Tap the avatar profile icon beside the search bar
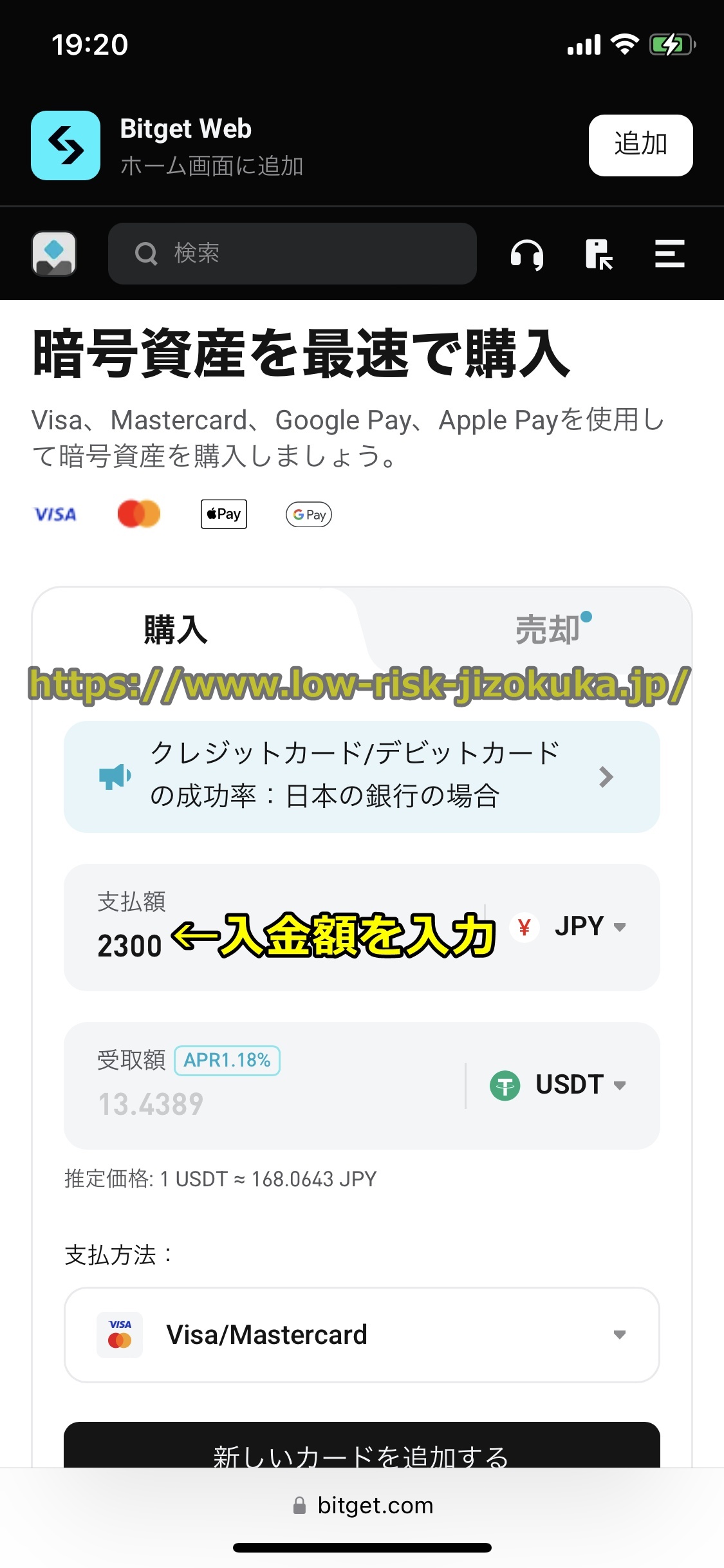The width and height of the screenshot is (724, 1568). click(54, 254)
